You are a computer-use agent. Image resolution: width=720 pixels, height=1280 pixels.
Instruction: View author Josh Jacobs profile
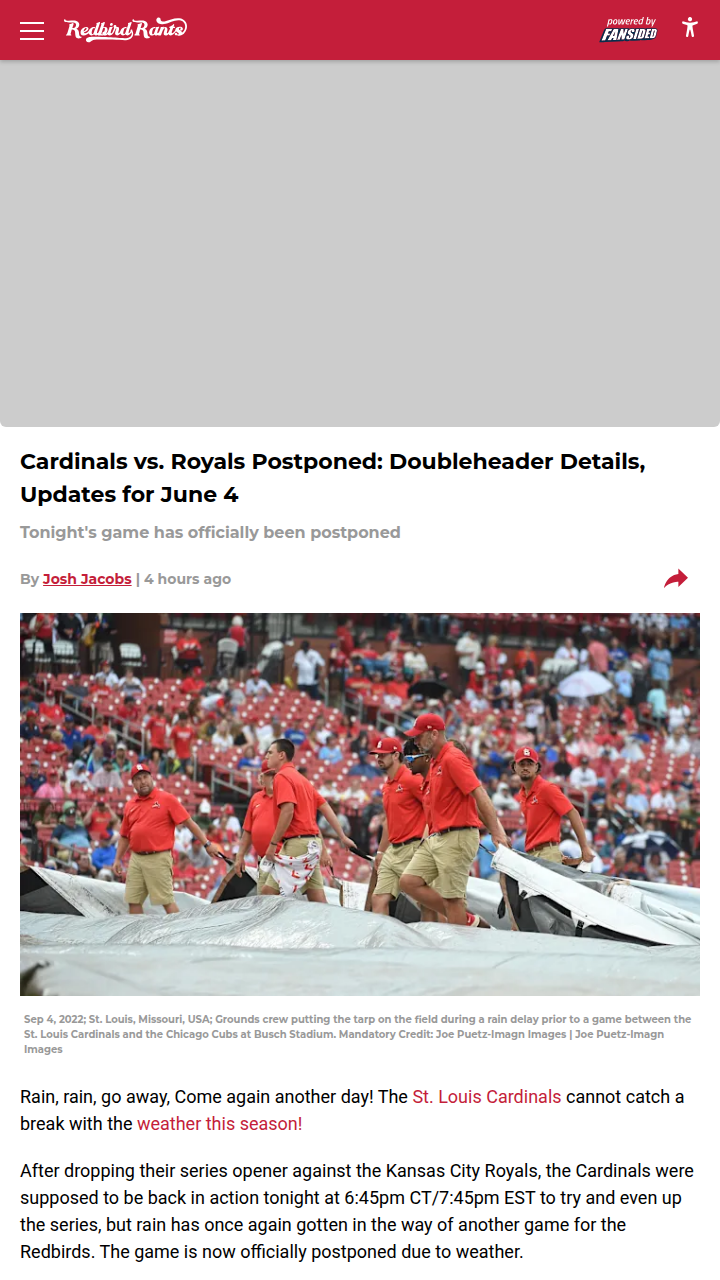tap(87, 579)
